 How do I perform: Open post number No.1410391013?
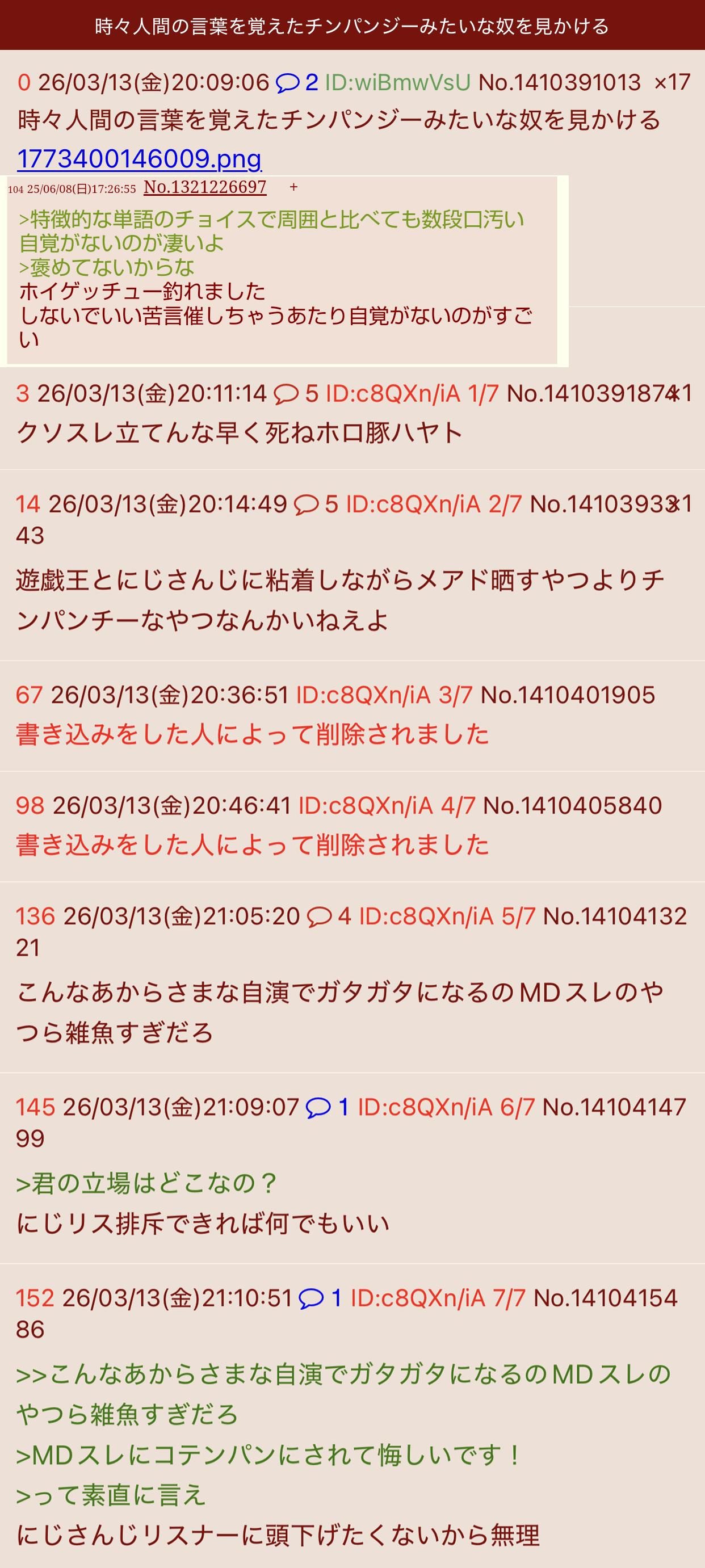coord(560,82)
